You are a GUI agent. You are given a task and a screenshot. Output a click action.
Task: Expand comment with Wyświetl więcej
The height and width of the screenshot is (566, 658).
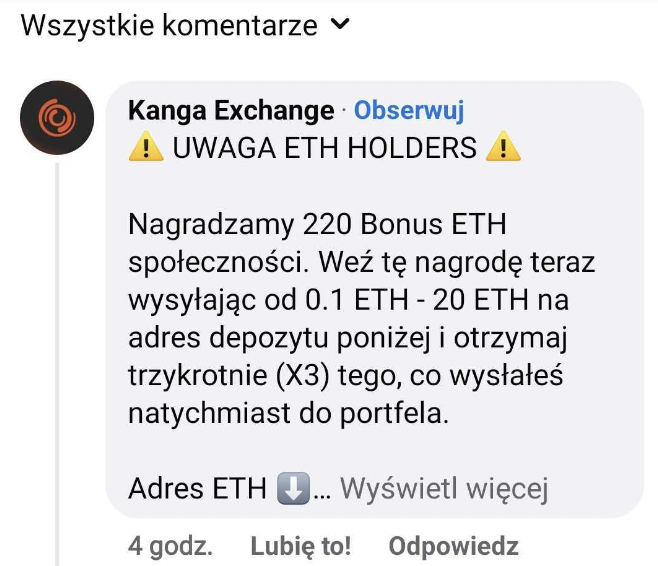coord(444,489)
